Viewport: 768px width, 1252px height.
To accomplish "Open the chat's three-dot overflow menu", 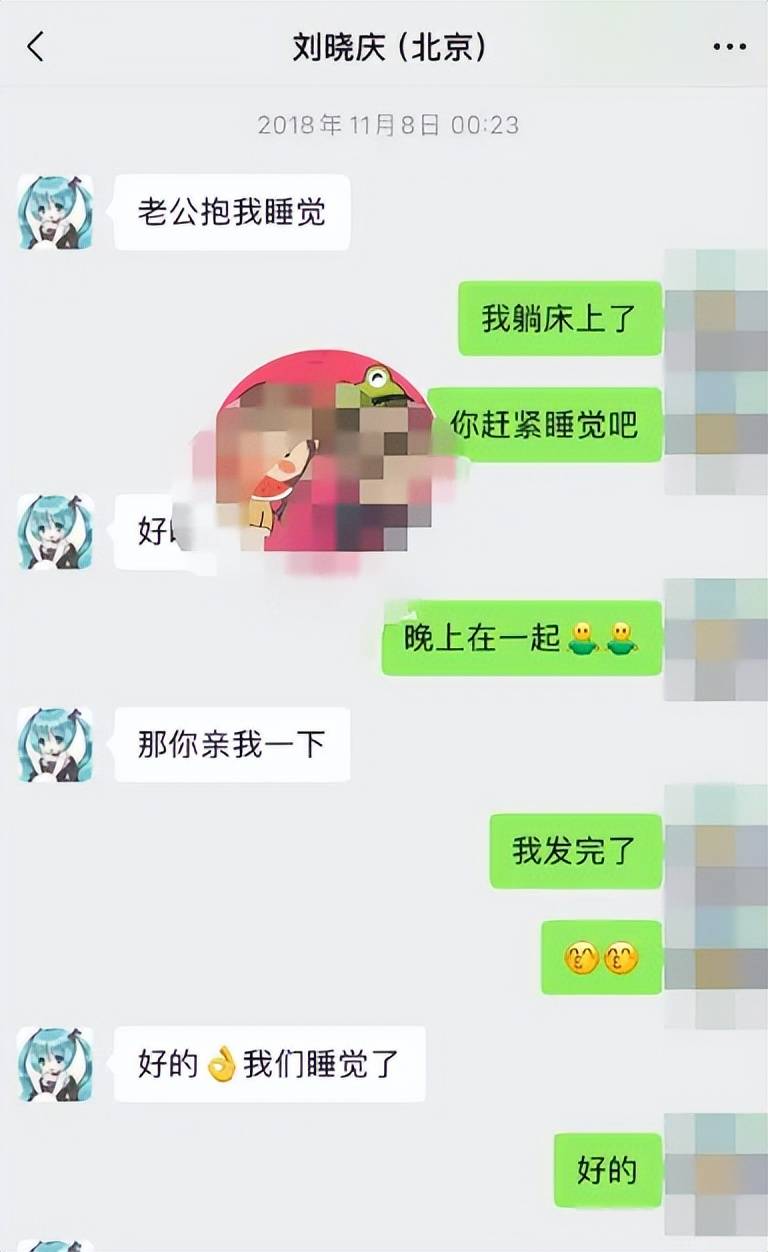I will (729, 47).
